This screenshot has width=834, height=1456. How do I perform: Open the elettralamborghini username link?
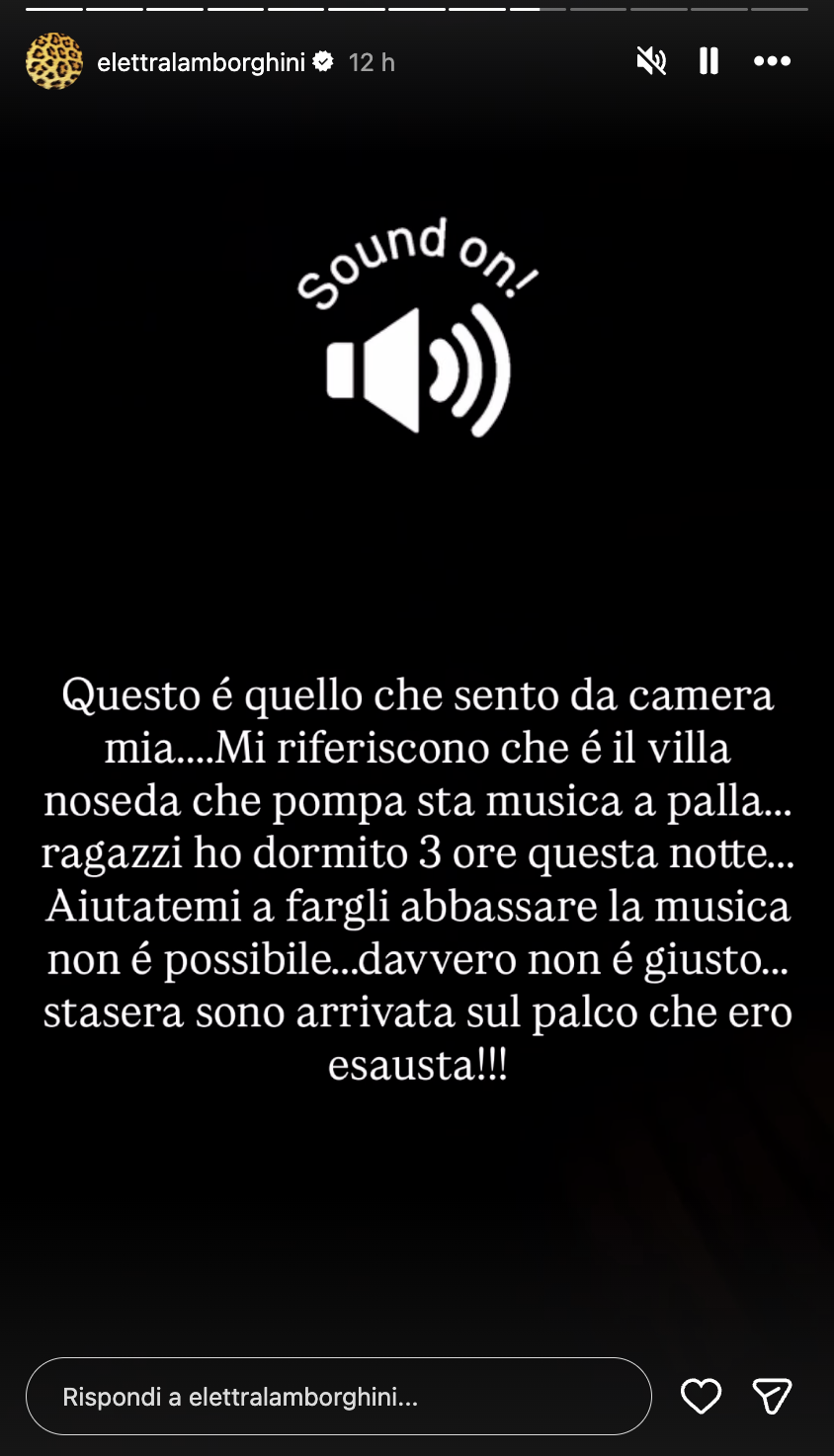[201, 62]
